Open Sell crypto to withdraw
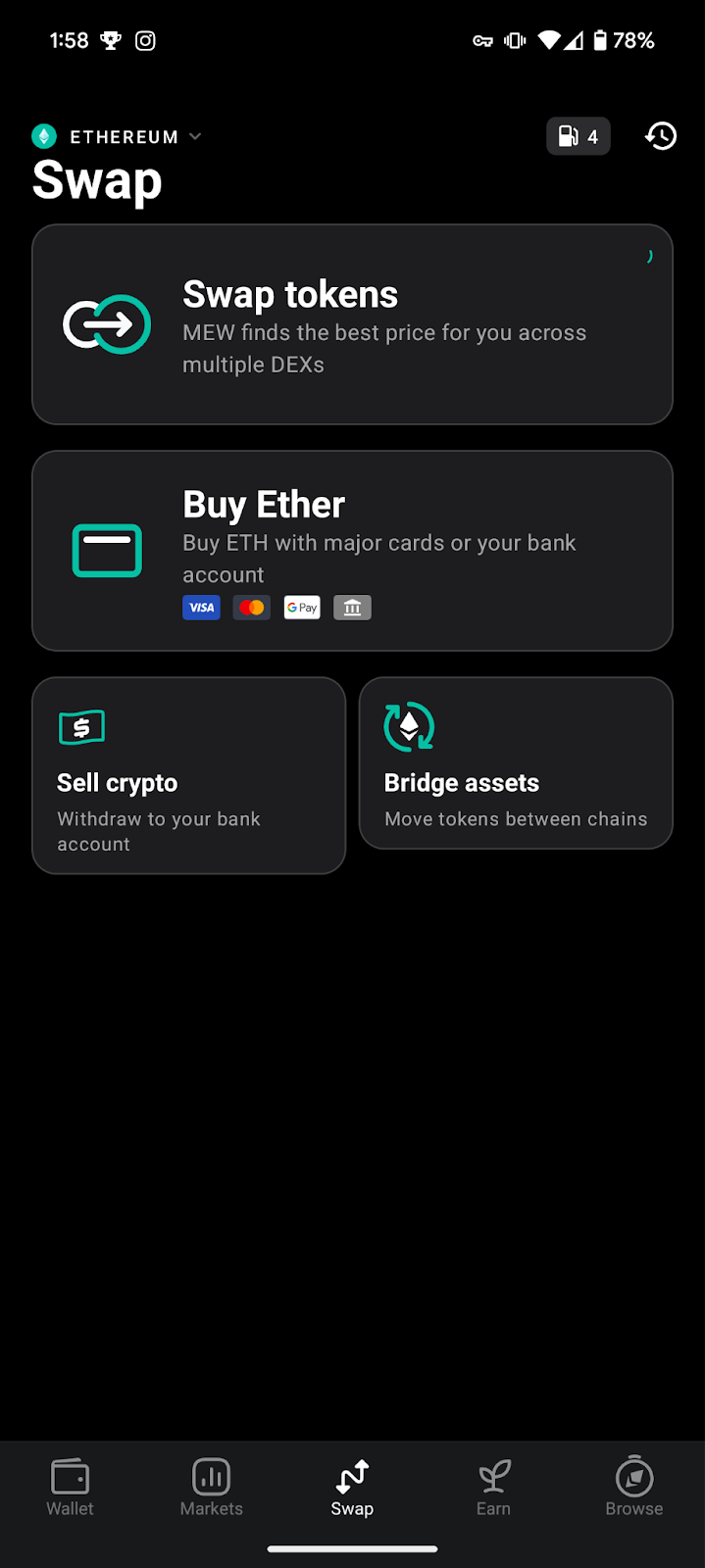This screenshot has height=1568, width=705. click(x=188, y=774)
